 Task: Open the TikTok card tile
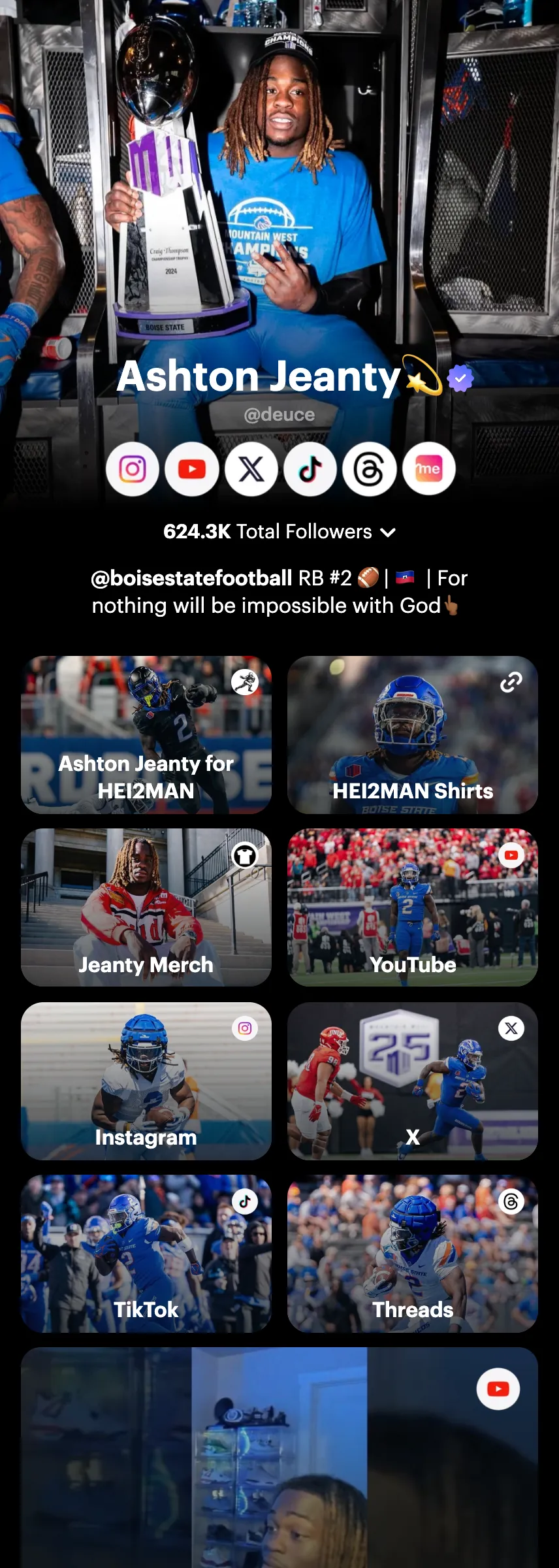(x=146, y=1254)
